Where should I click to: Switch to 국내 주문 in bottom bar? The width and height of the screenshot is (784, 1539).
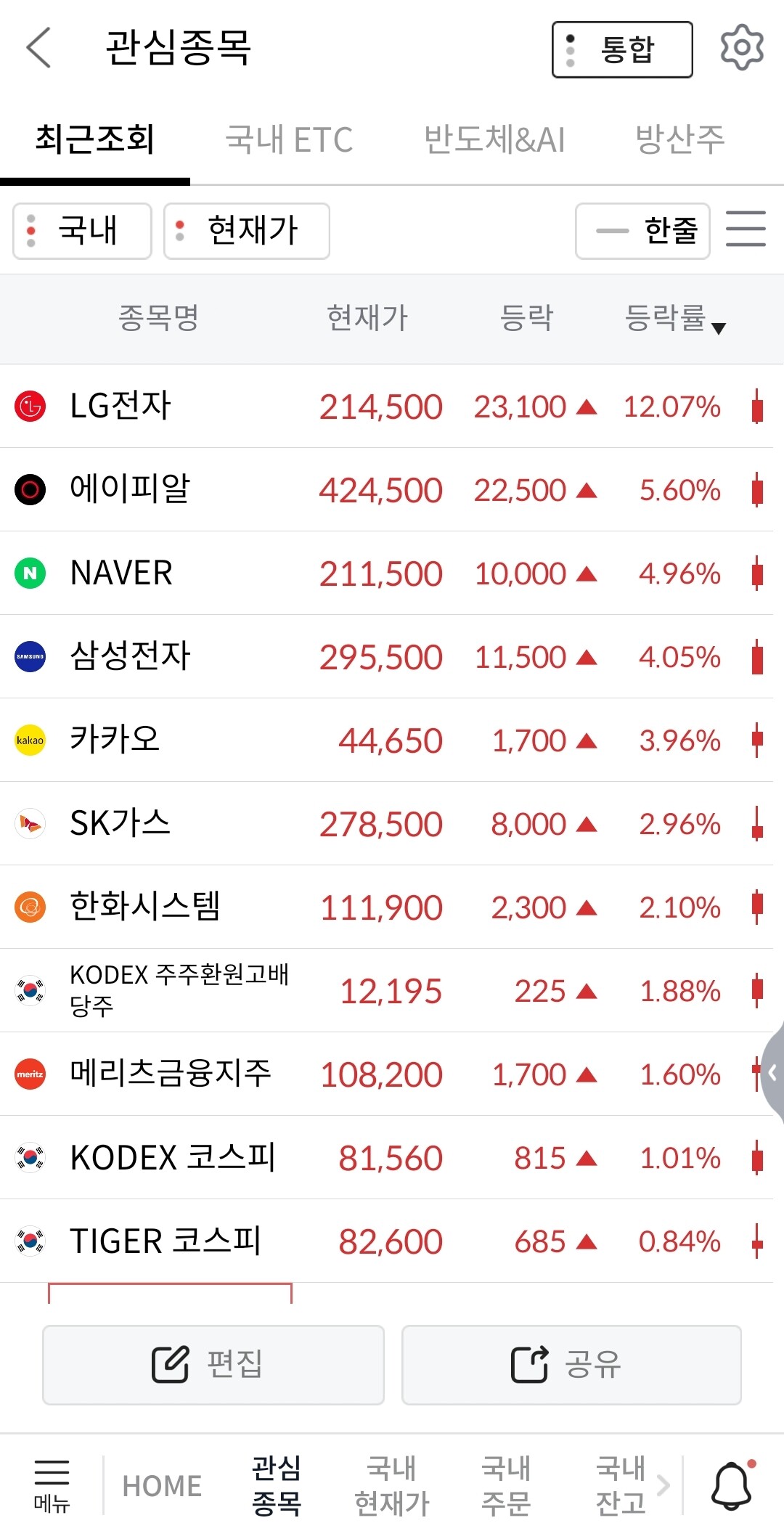[x=506, y=1485]
